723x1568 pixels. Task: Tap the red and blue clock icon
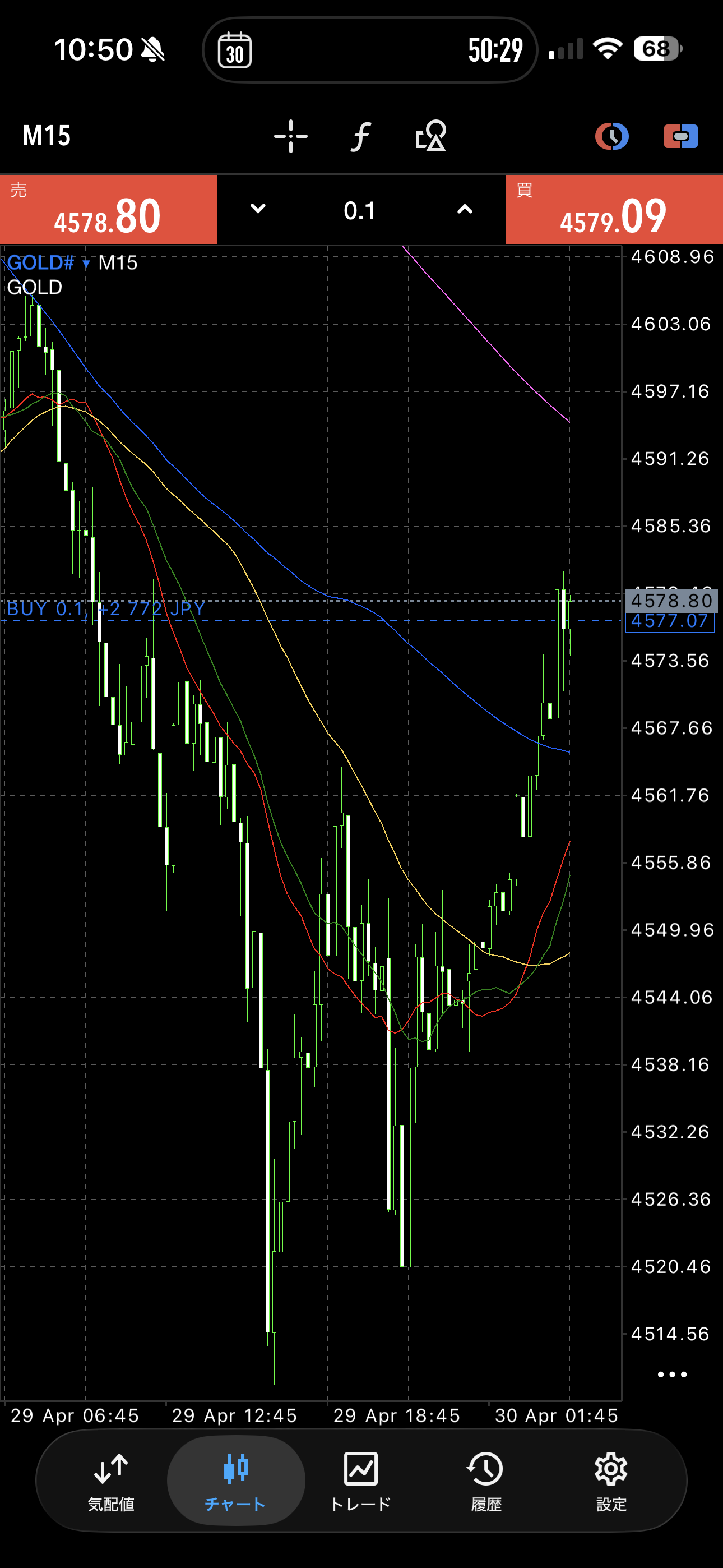point(611,136)
